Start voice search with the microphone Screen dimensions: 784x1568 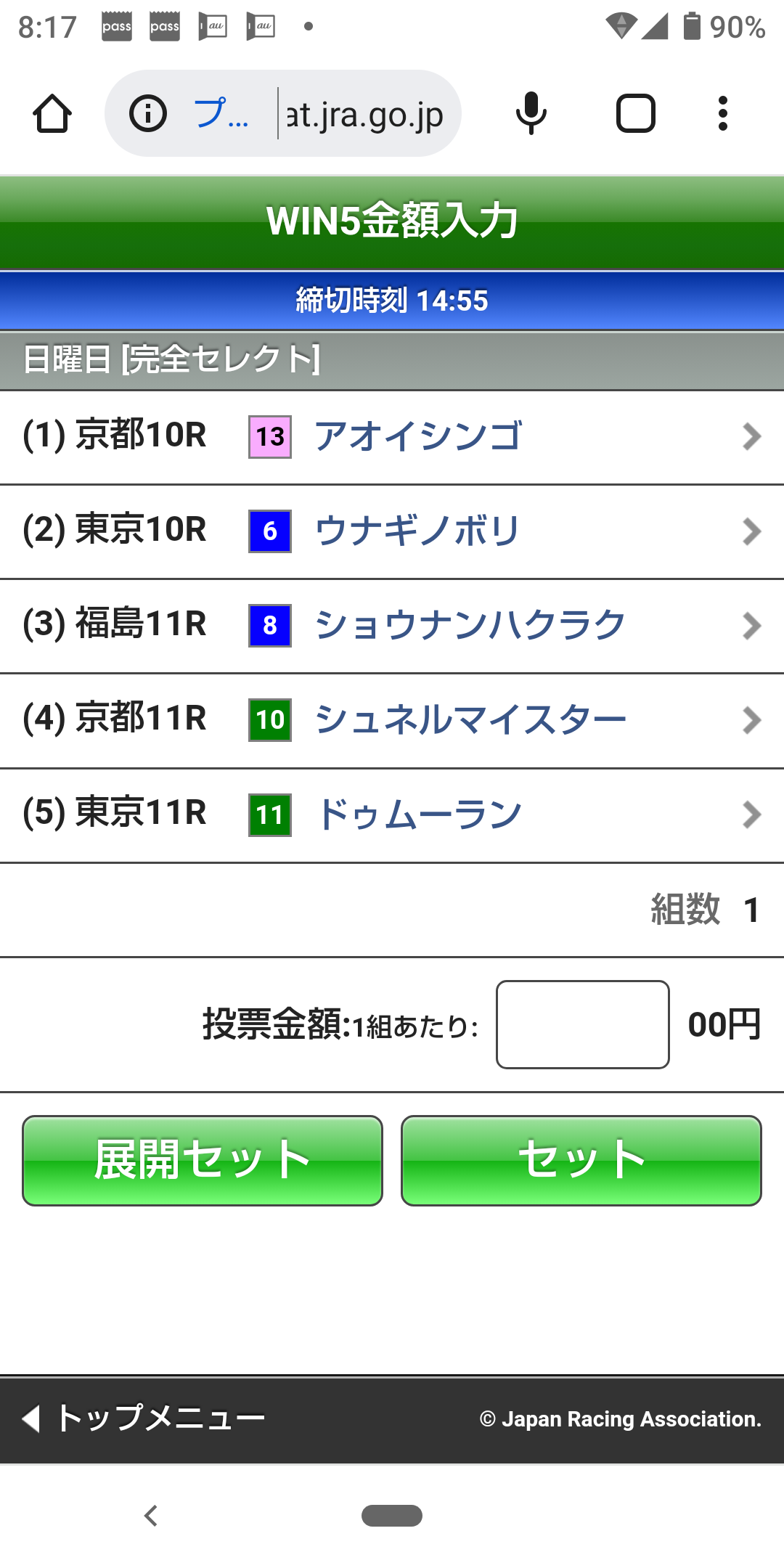click(531, 114)
